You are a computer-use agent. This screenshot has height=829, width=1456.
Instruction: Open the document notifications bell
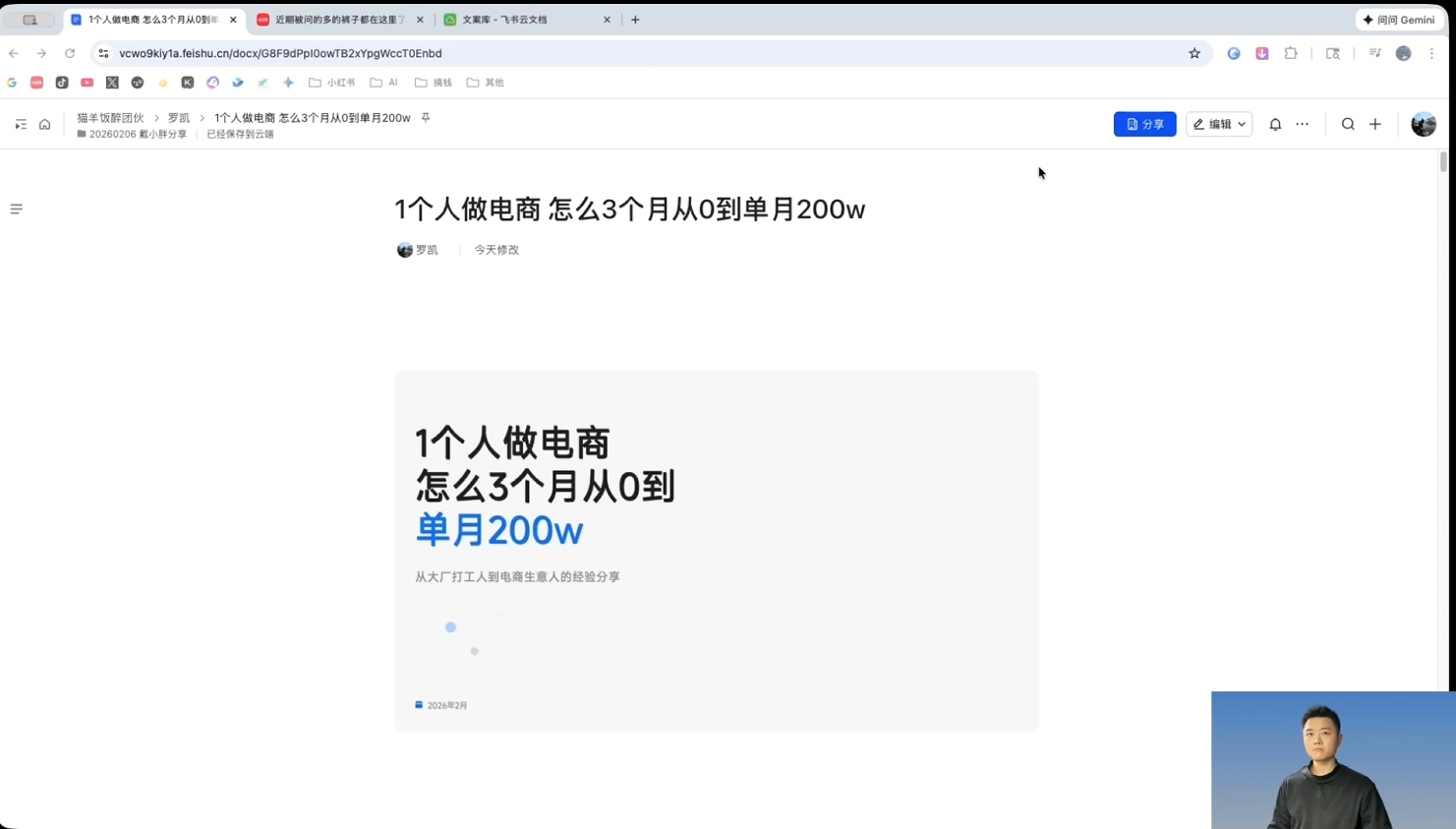click(1275, 124)
